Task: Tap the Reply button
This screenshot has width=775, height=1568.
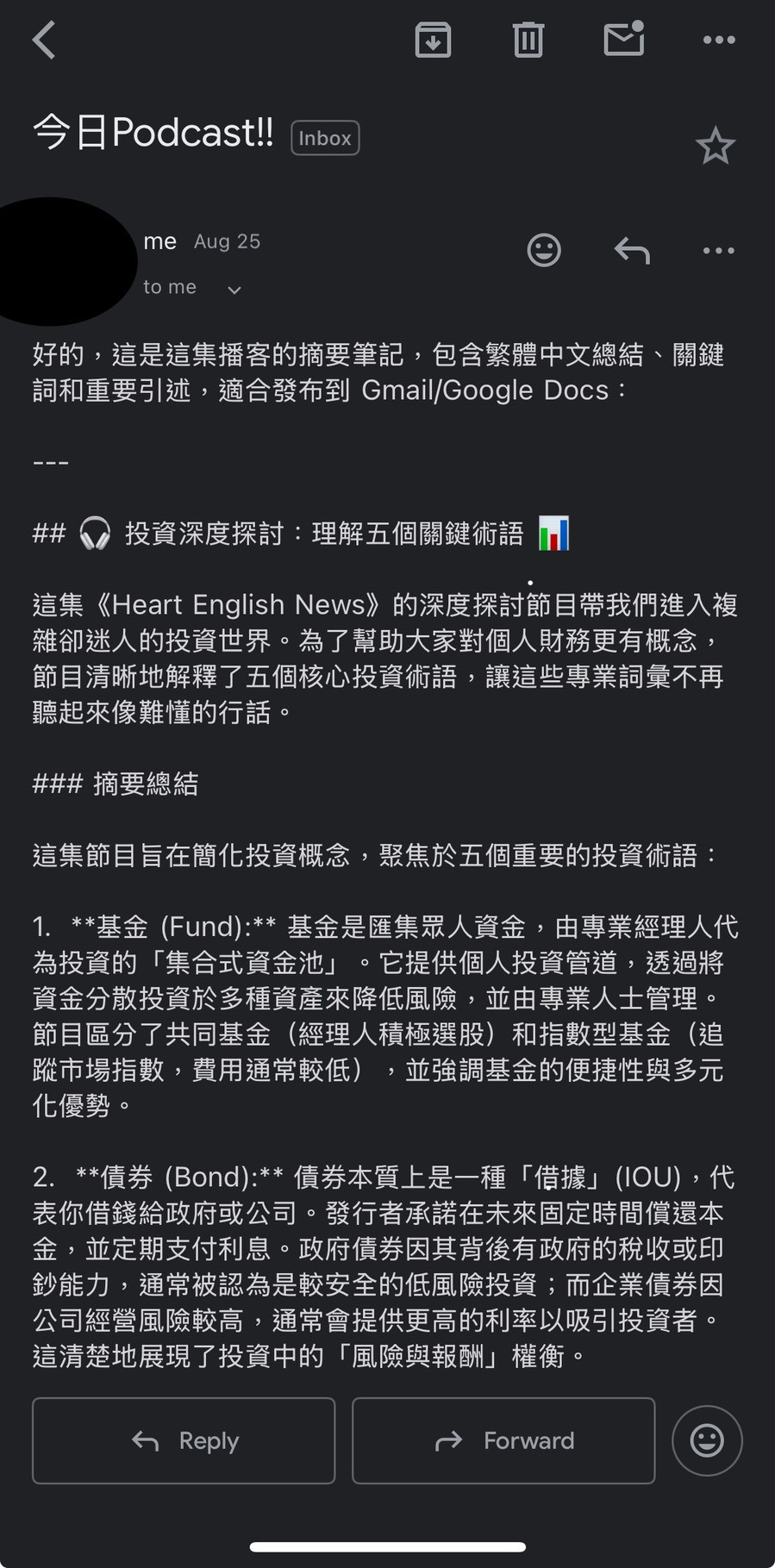Action: (x=184, y=1440)
